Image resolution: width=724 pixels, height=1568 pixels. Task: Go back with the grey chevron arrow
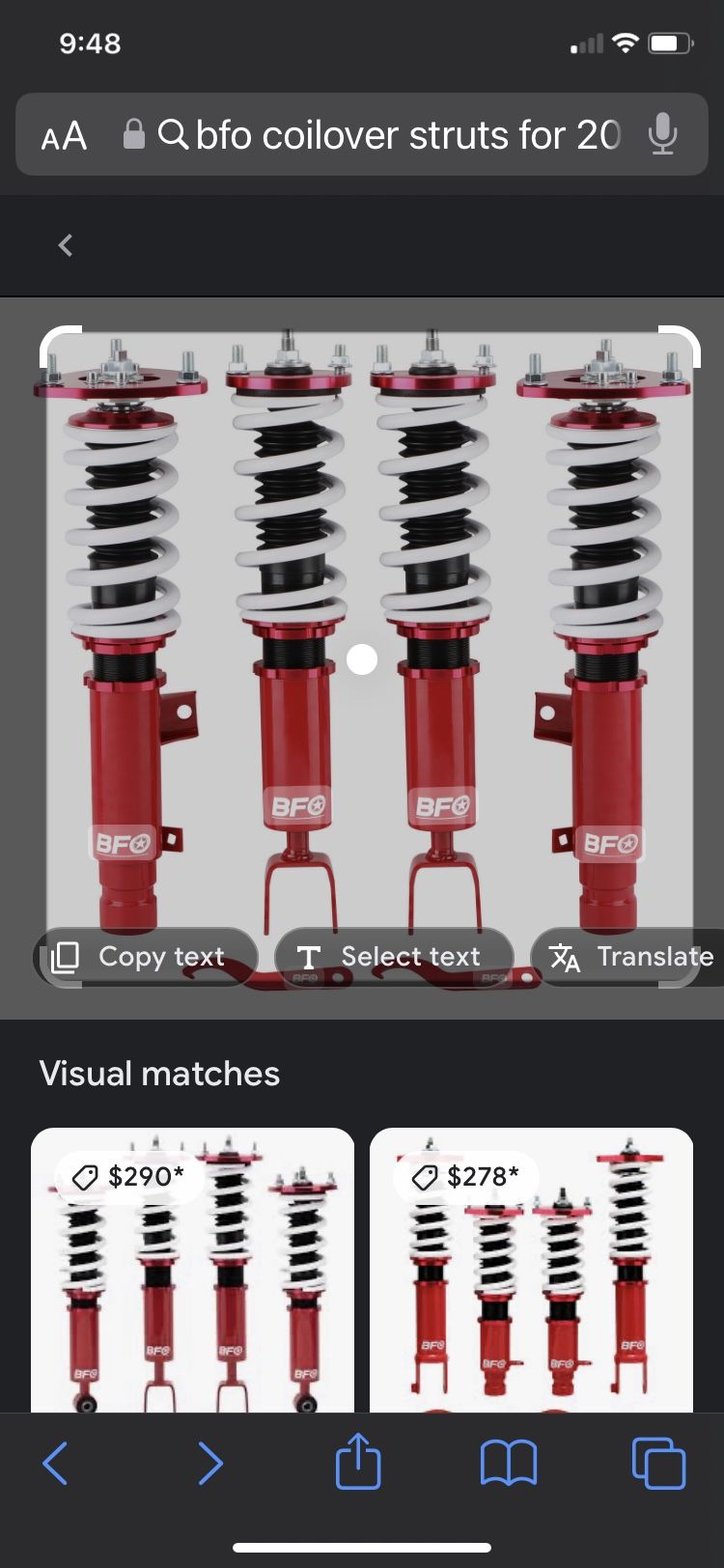pyautogui.click(x=66, y=245)
